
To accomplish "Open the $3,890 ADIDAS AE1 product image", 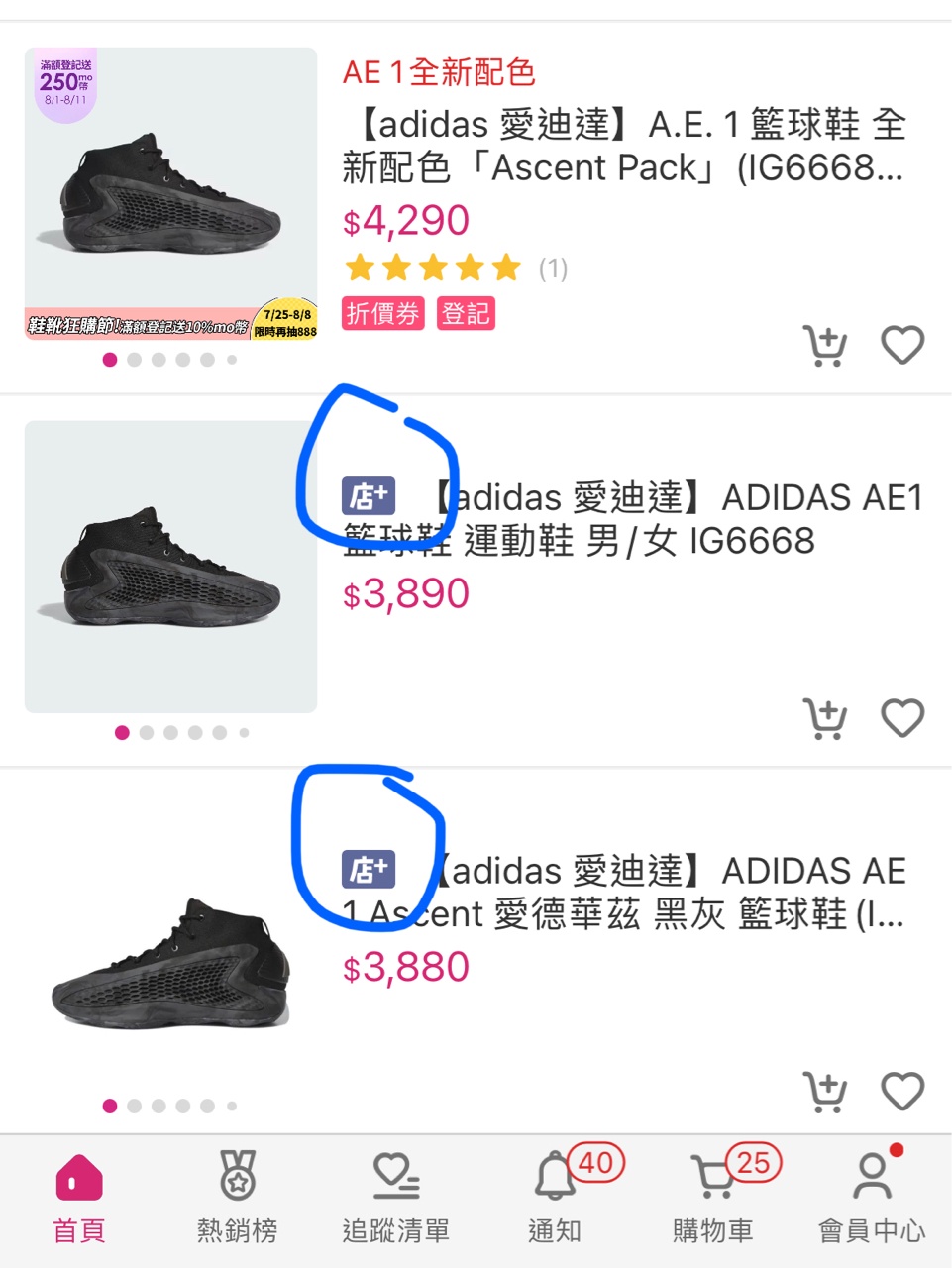I will click(x=170, y=567).
